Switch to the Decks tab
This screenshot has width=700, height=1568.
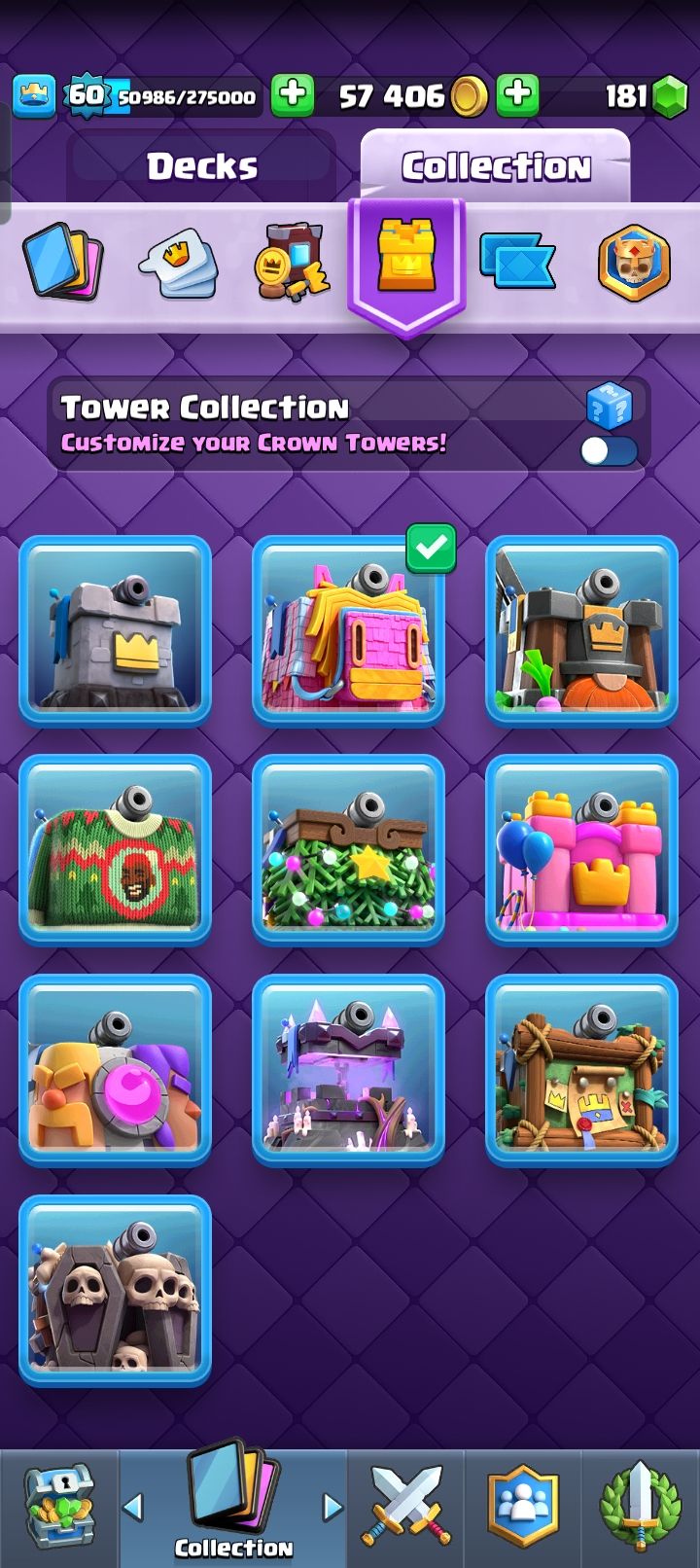point(201,167)
